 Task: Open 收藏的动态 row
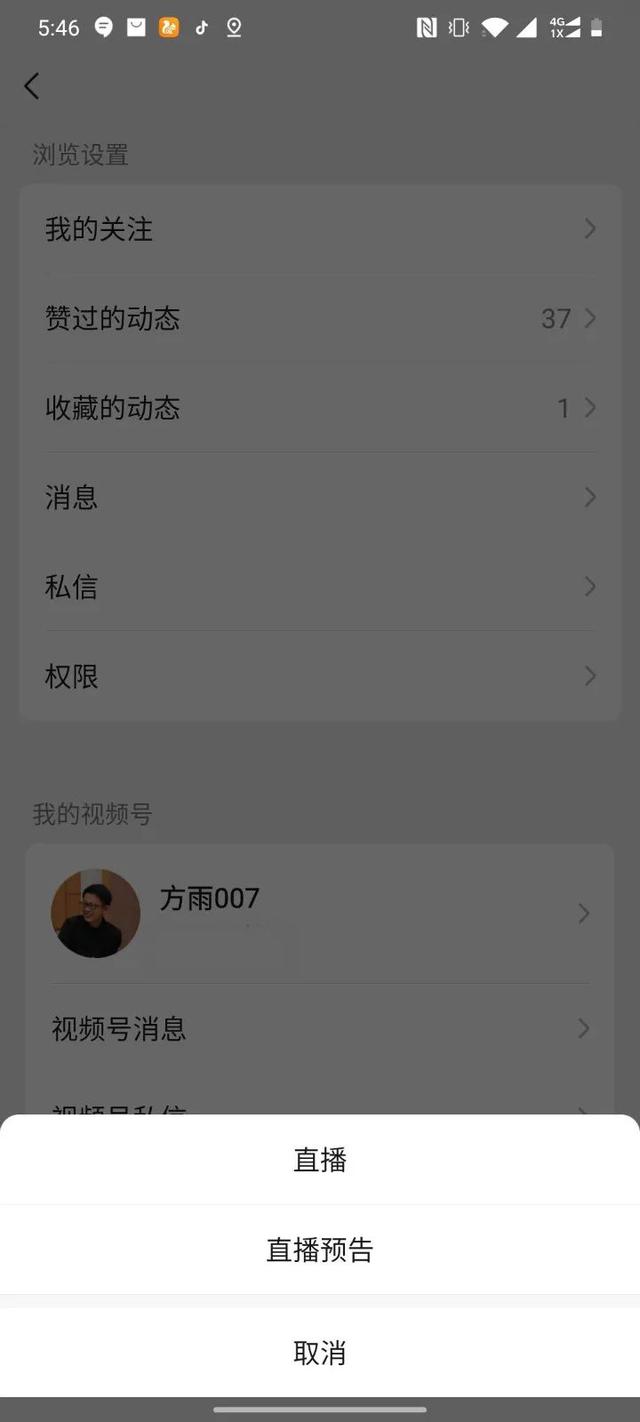(320, 408)
